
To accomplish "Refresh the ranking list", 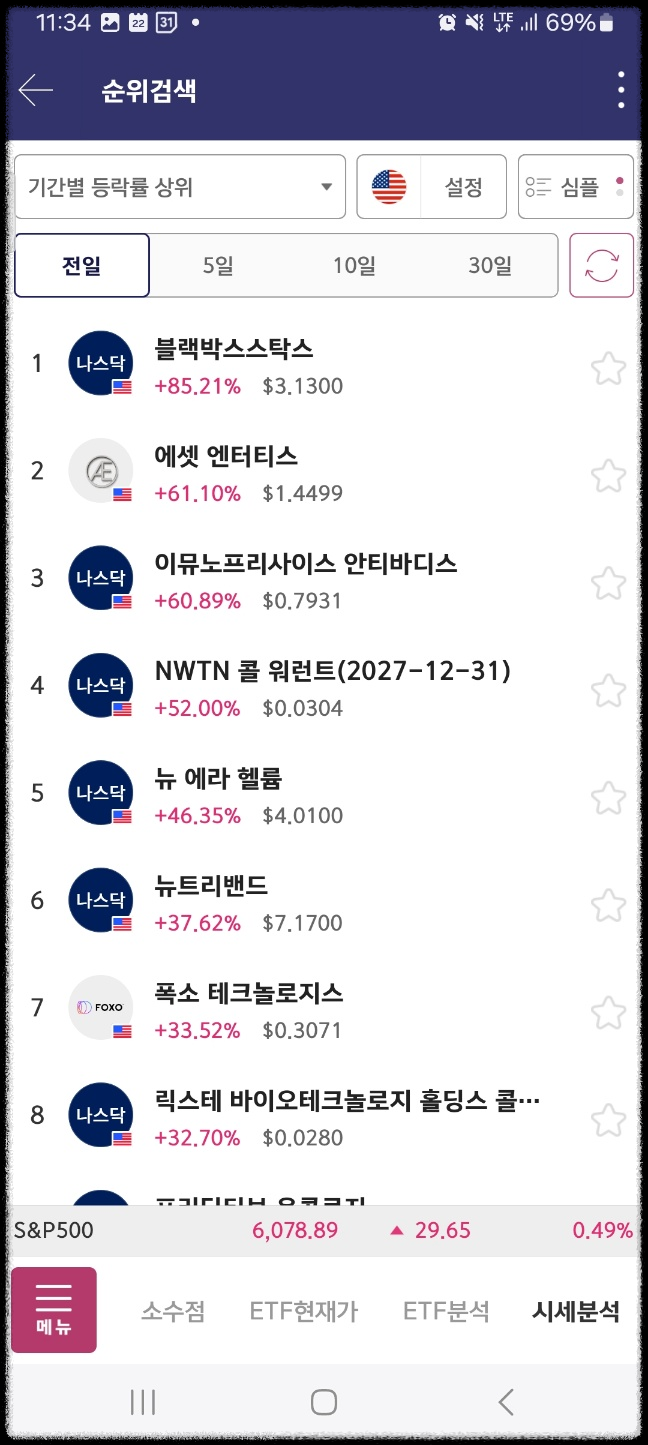I will [x=602, y=266].
